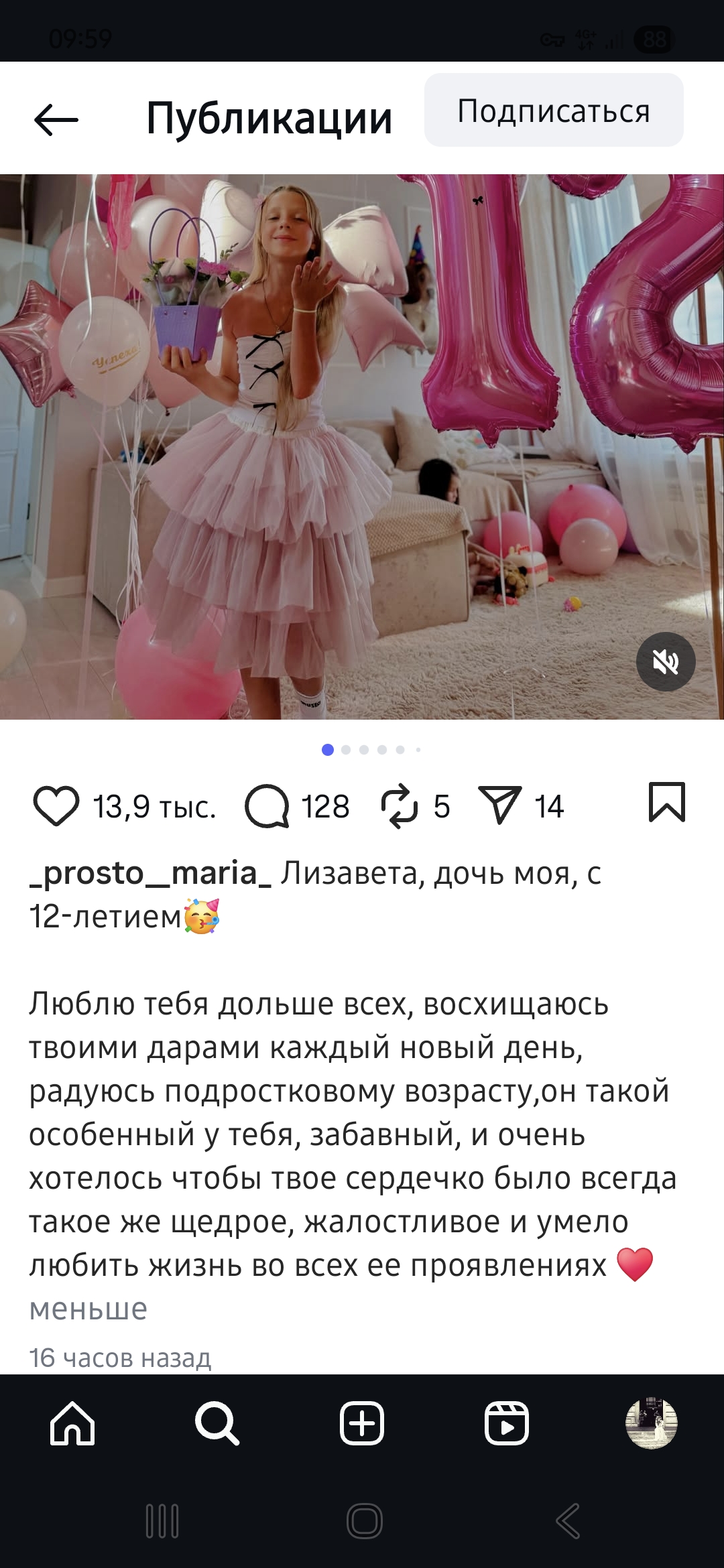Screen dimensions: 724x1568
Task: Go back using the top arrow
Action: [56, 120]
